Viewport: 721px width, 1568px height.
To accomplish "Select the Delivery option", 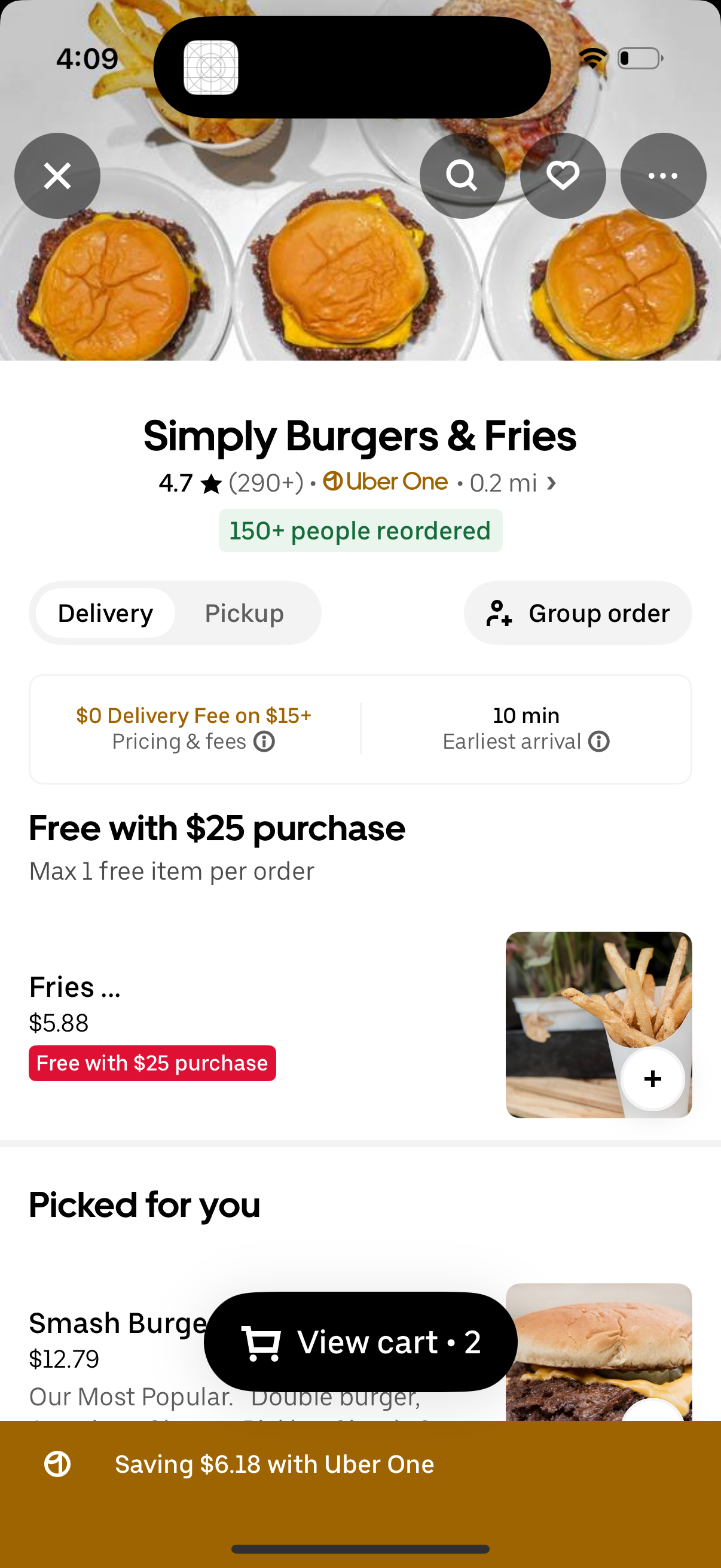I will pyautogui.click(x=105, y=613).
